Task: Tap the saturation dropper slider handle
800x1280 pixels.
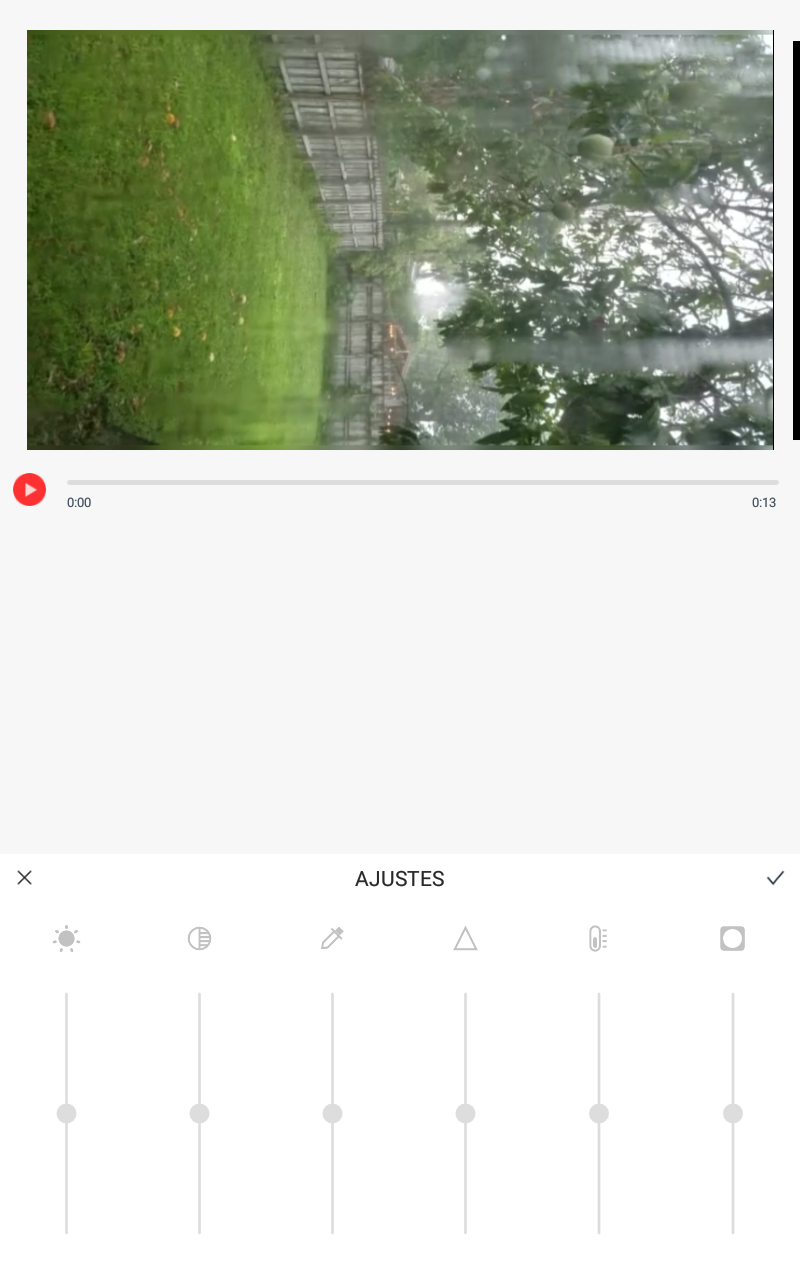Action: (x=332, y=1113)
